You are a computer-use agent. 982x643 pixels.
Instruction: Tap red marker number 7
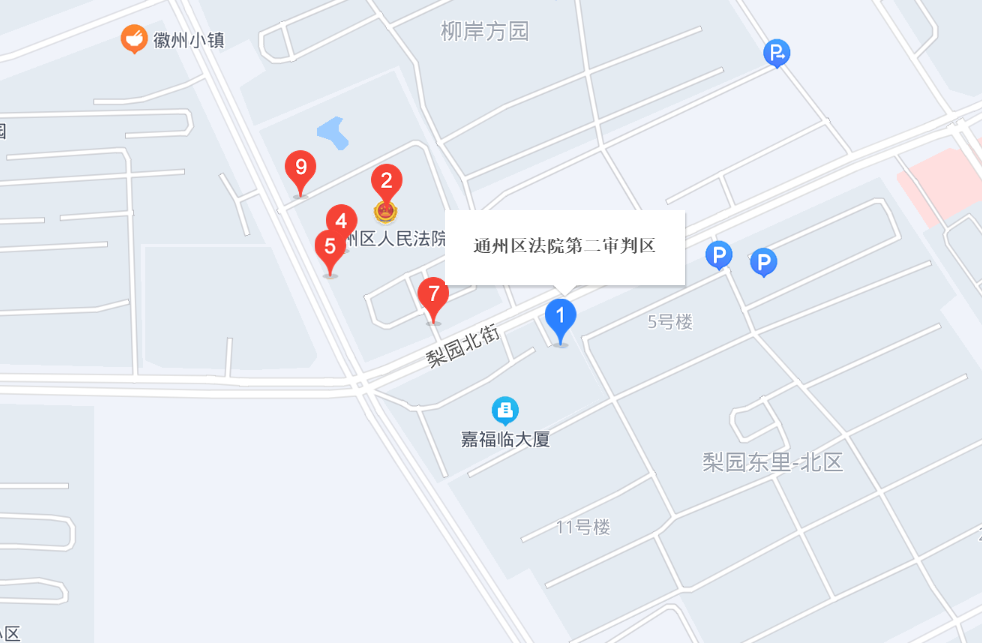(432, 295)
